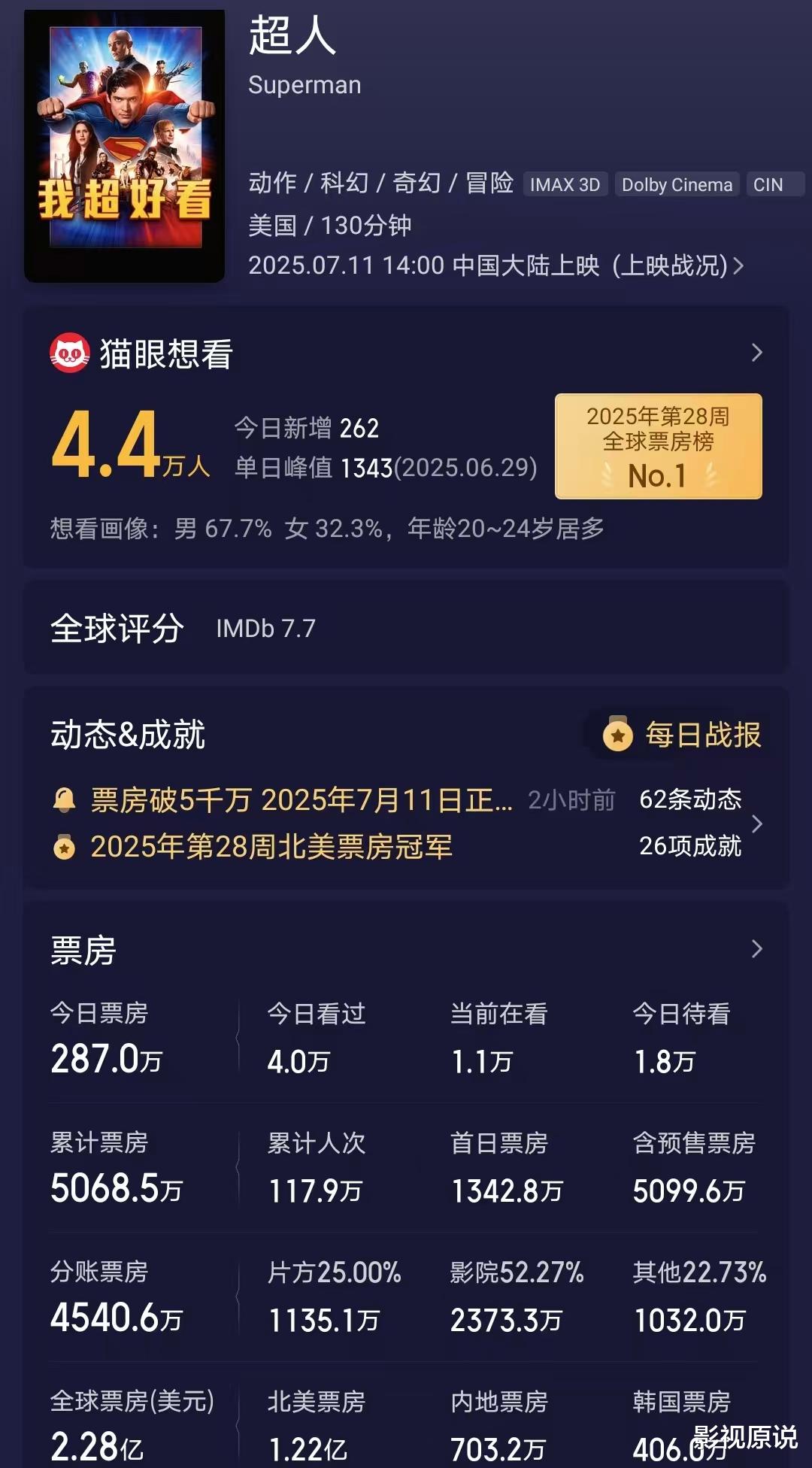Viewport: 812px width, 1468px height.
Task: Open the 每日战报 daily report
Action: pos(683,735)
